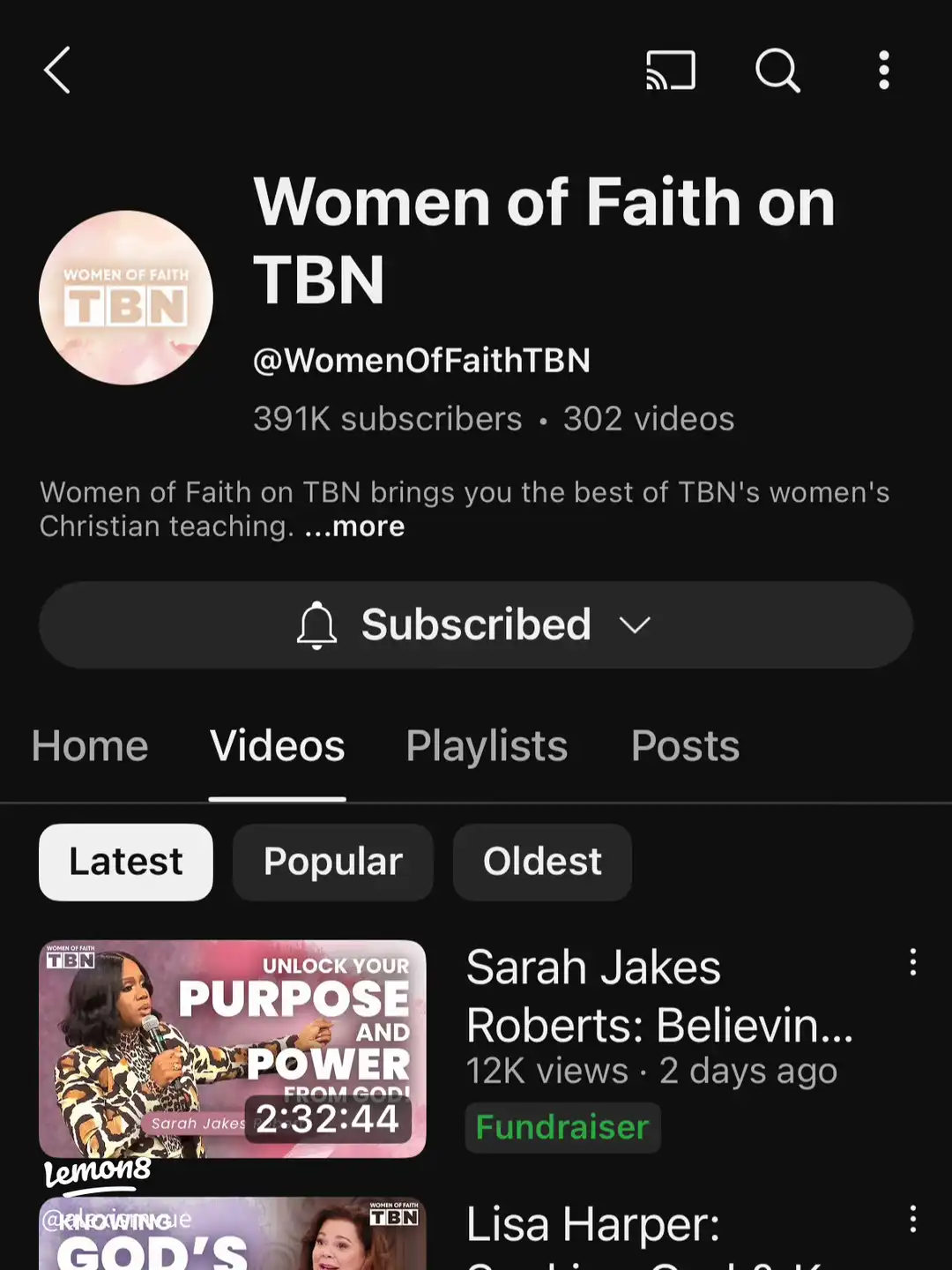Screen dimensions: 952x1270
Task: Open search with the magnifying glass icon
Action: tap(777, 71)
